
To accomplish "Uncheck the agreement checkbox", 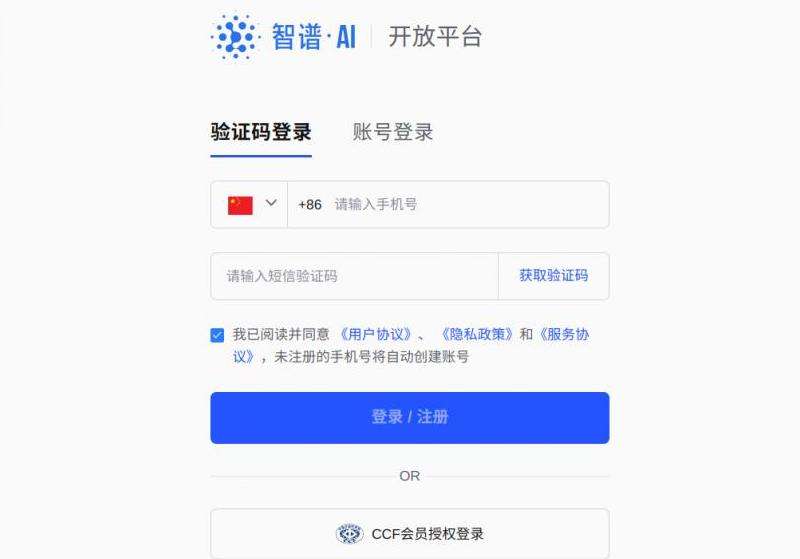I will (x=217, y=335).
